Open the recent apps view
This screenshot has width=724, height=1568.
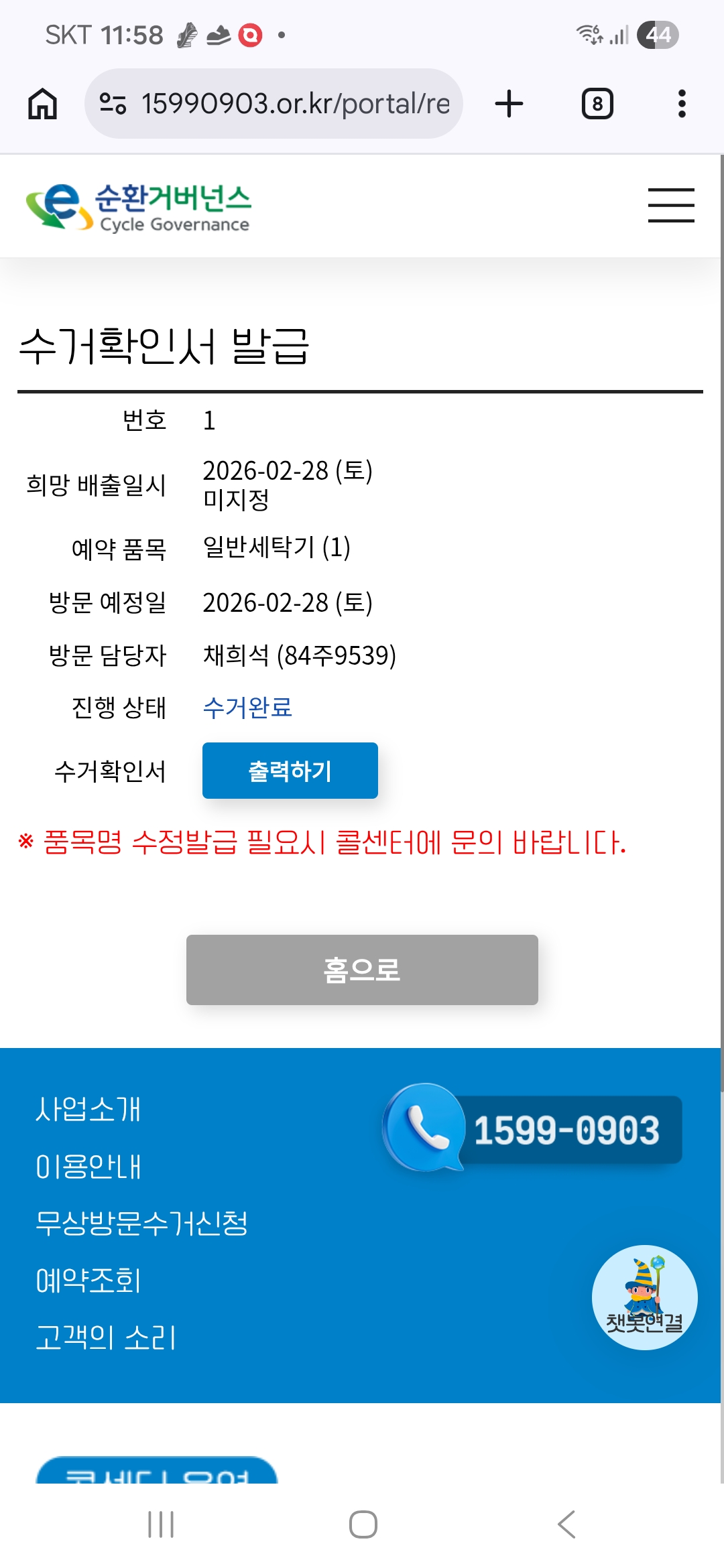tap(161, 1524)
